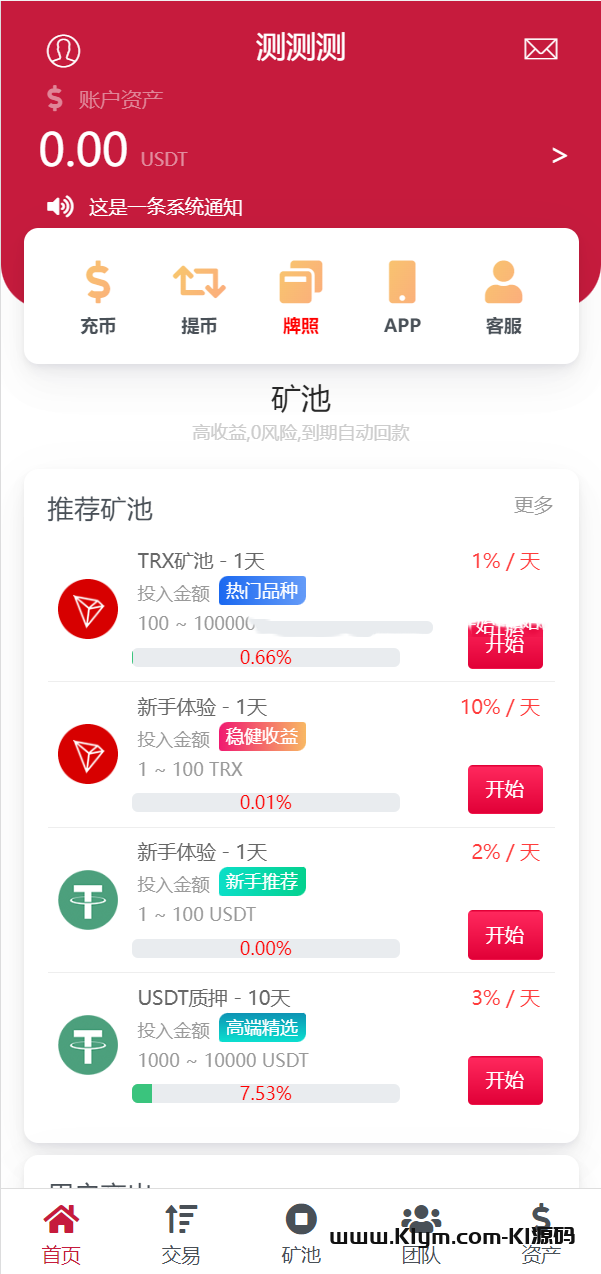The height and width of the screenshot is (1274, 601).
Task: Open 充币 deposit shortcut
Action: [x=98, y=297]
